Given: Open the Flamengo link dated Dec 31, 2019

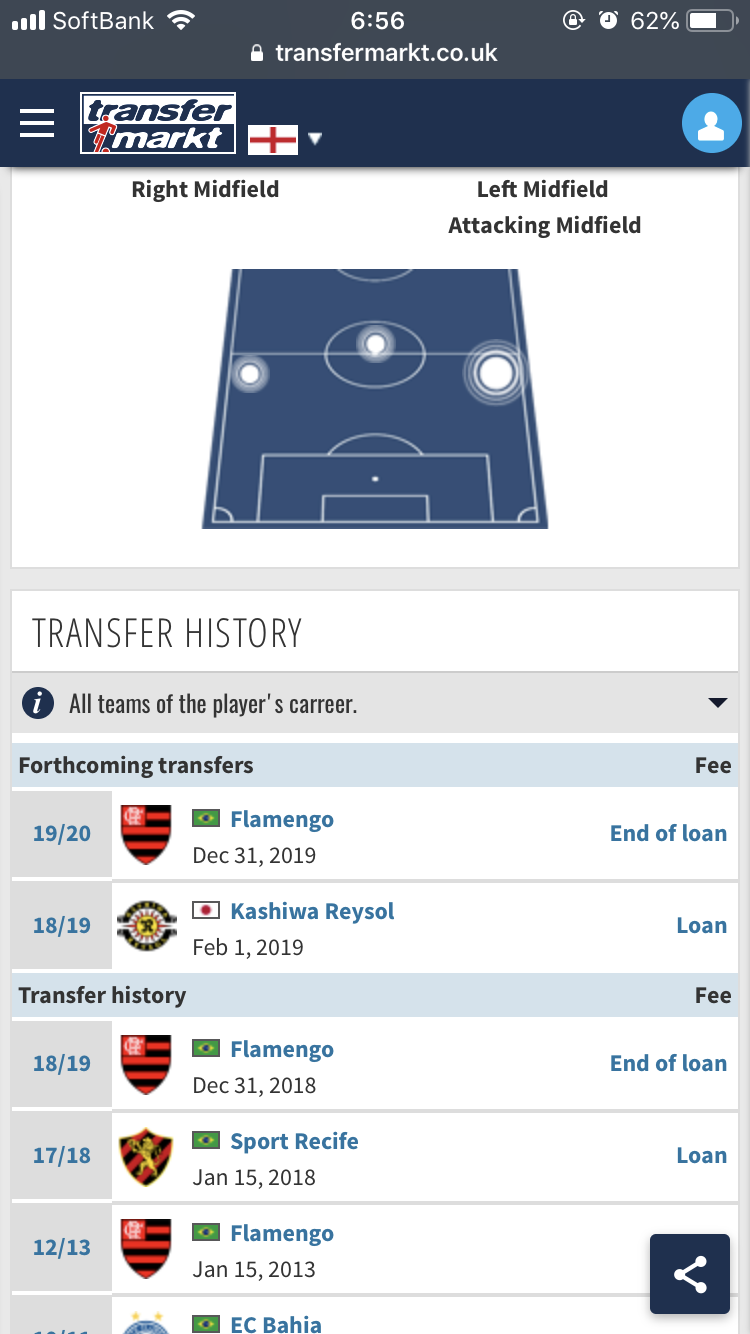Looking at the screenshot, I should (x=282, y=819).
